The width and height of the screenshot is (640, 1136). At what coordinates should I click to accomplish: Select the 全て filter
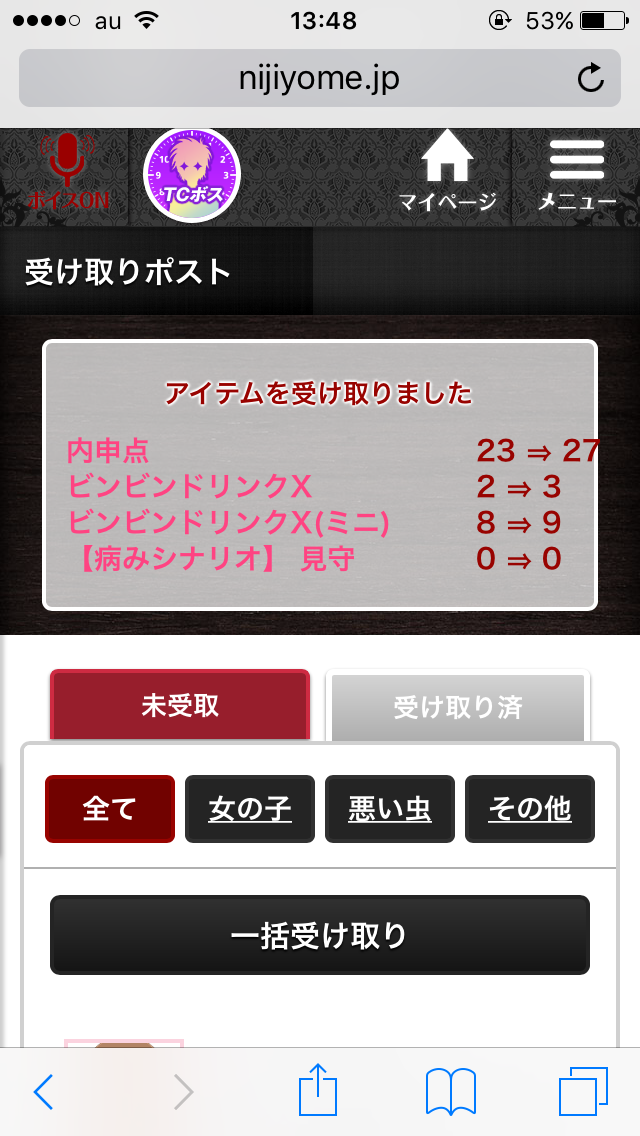pyautogui.click(x=110, y=809)
